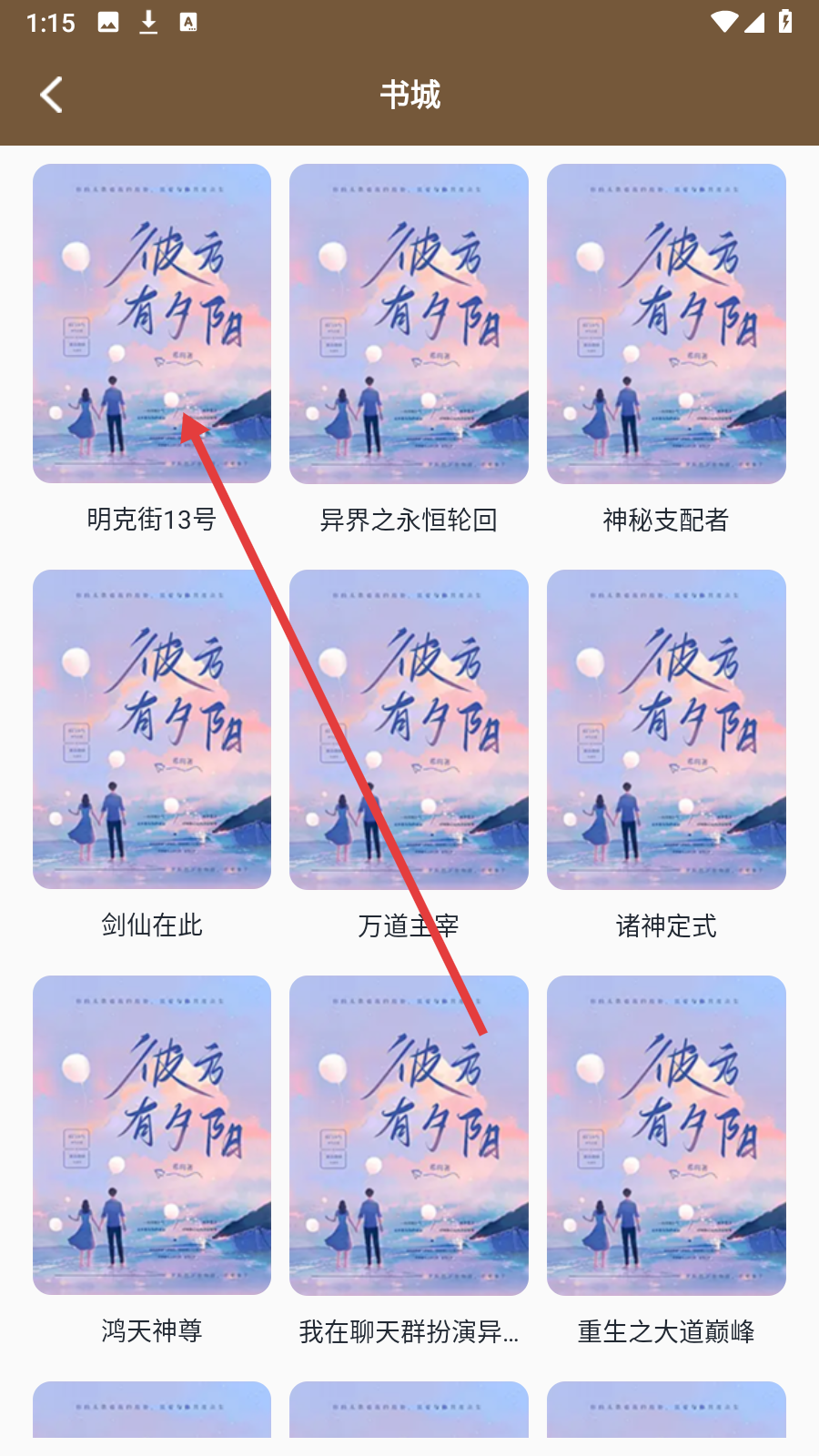Image resolution: width=819 pixels, height=1456 pixels.
Task: Open the book 剑仙在此
Action: click(x=152, y=730)
